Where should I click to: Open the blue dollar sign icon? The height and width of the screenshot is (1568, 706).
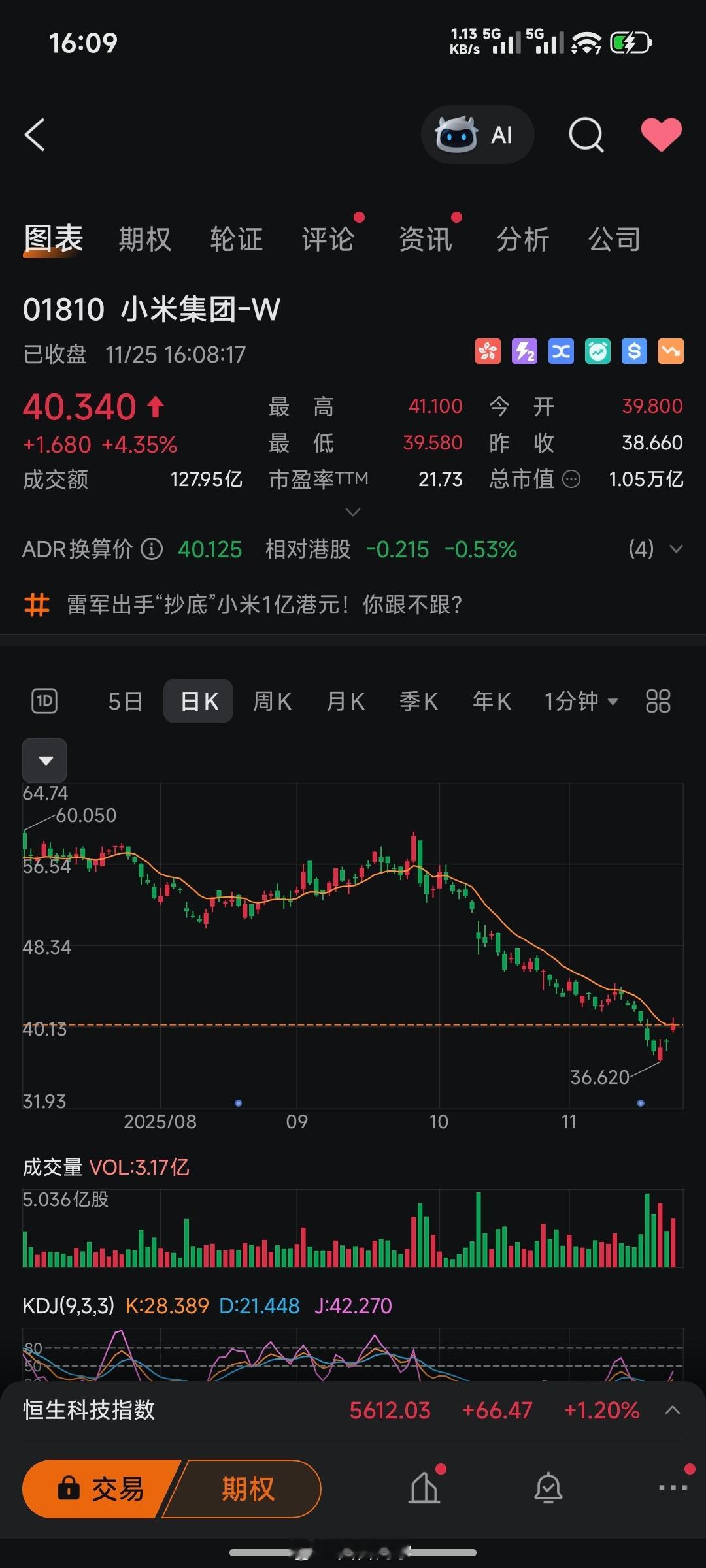click(633, 351)
